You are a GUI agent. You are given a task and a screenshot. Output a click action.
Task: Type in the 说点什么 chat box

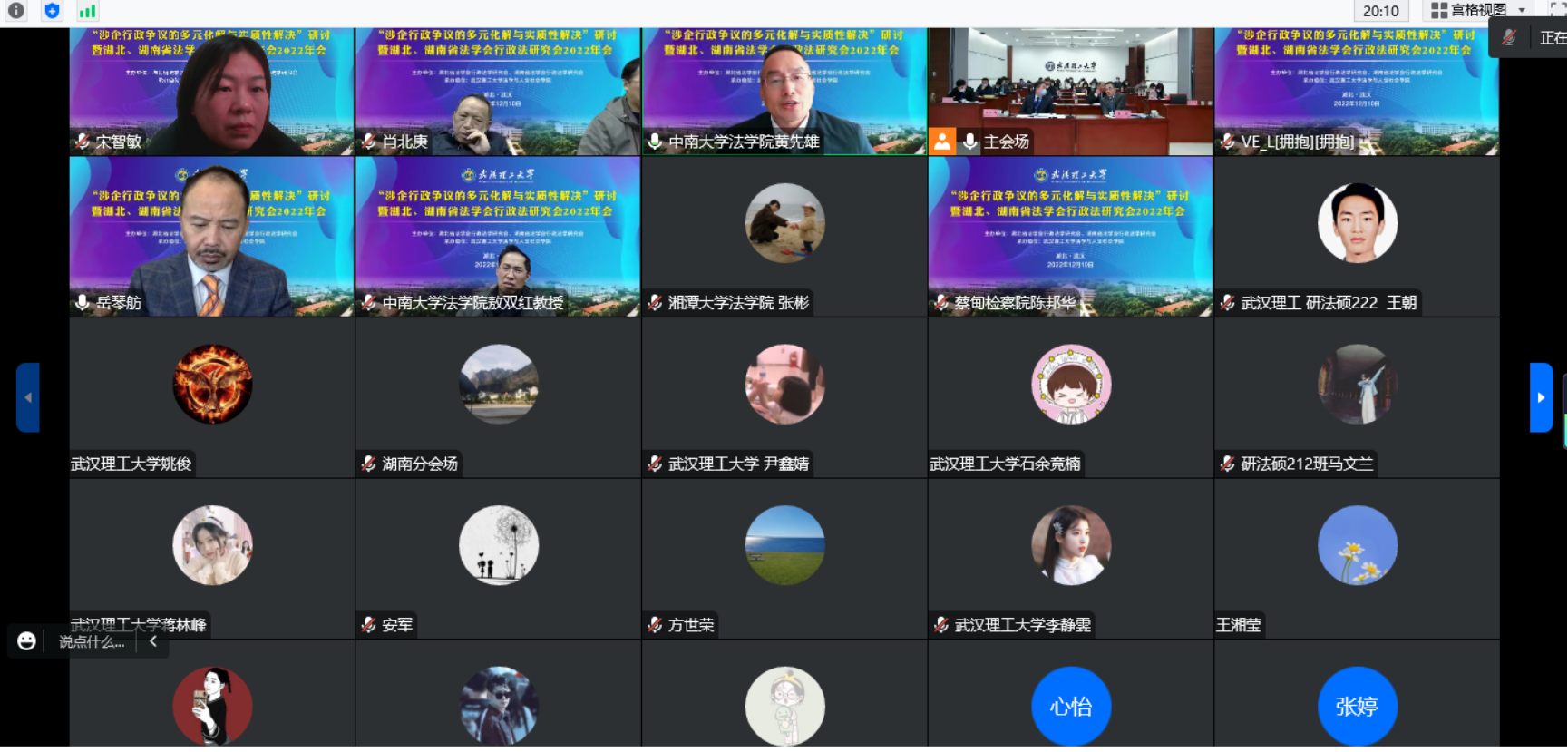pos(92,641)
